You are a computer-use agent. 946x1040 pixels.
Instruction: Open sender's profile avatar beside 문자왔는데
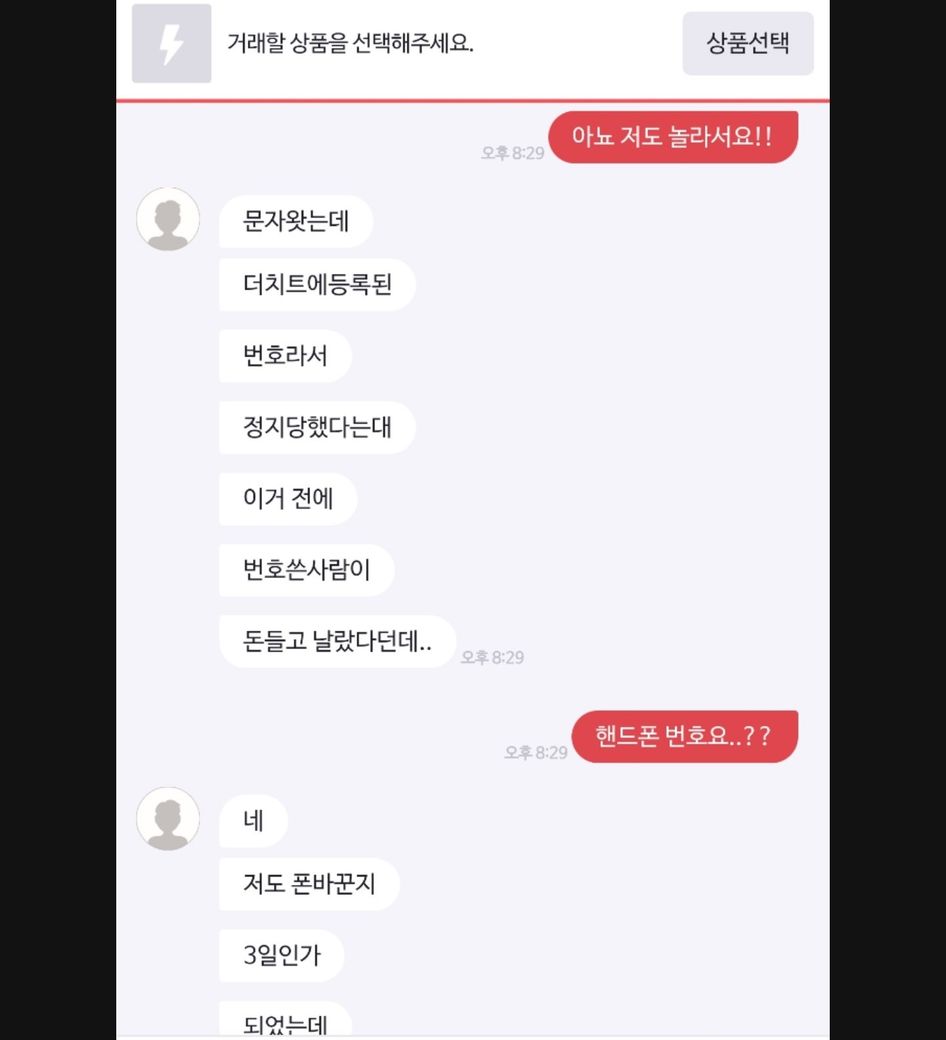point(168,219)
